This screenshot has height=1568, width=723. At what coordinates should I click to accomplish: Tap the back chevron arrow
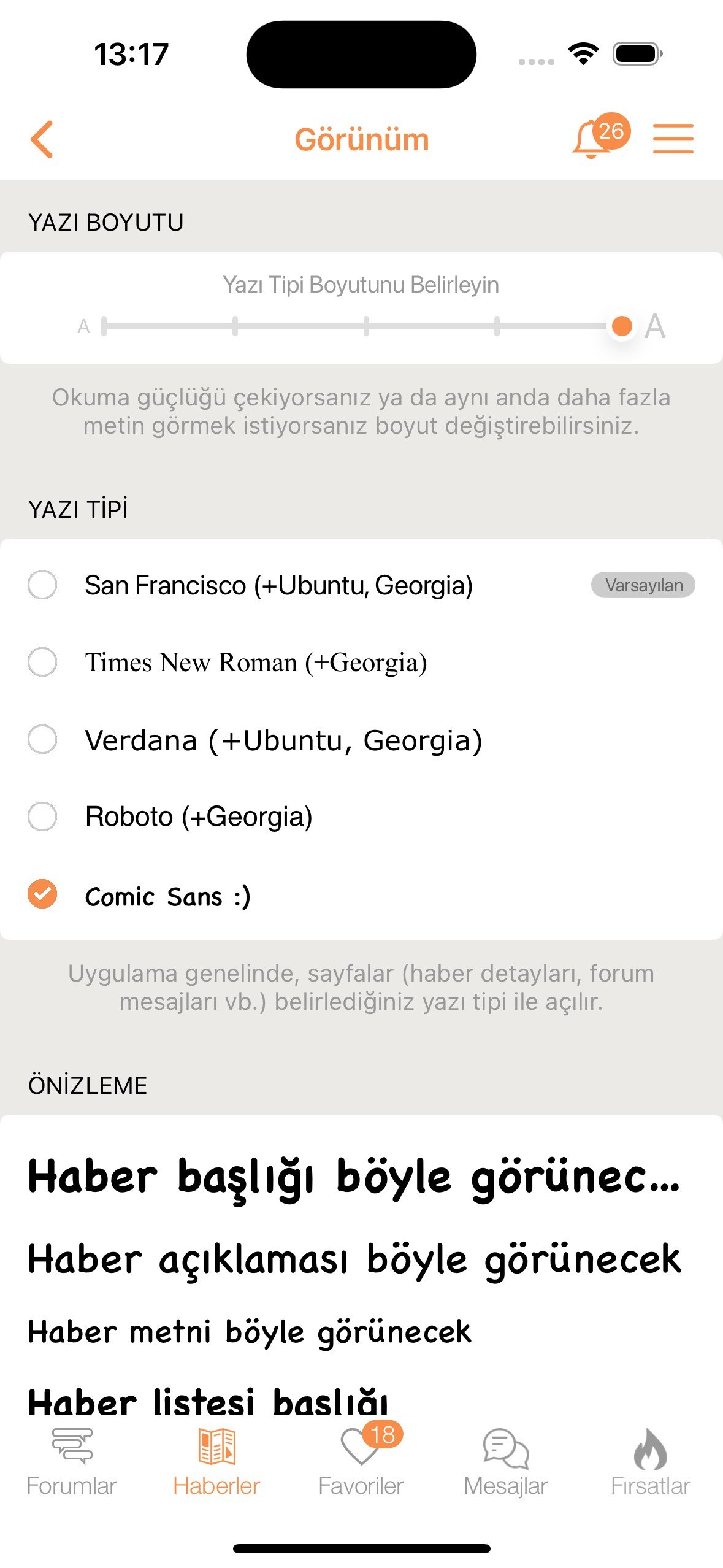pyautogui.click(x=41, y=140)
